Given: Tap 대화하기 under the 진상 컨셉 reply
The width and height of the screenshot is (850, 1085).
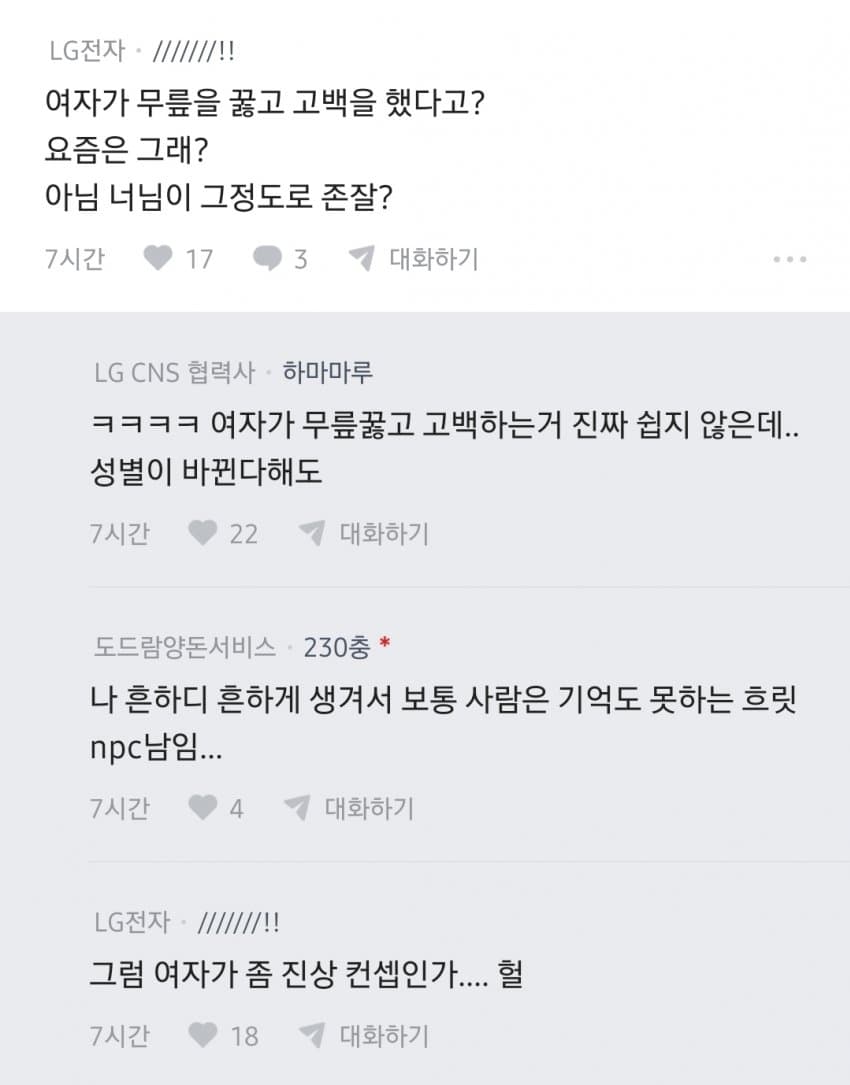Looking at the screenshot, I should point(365,1035).
